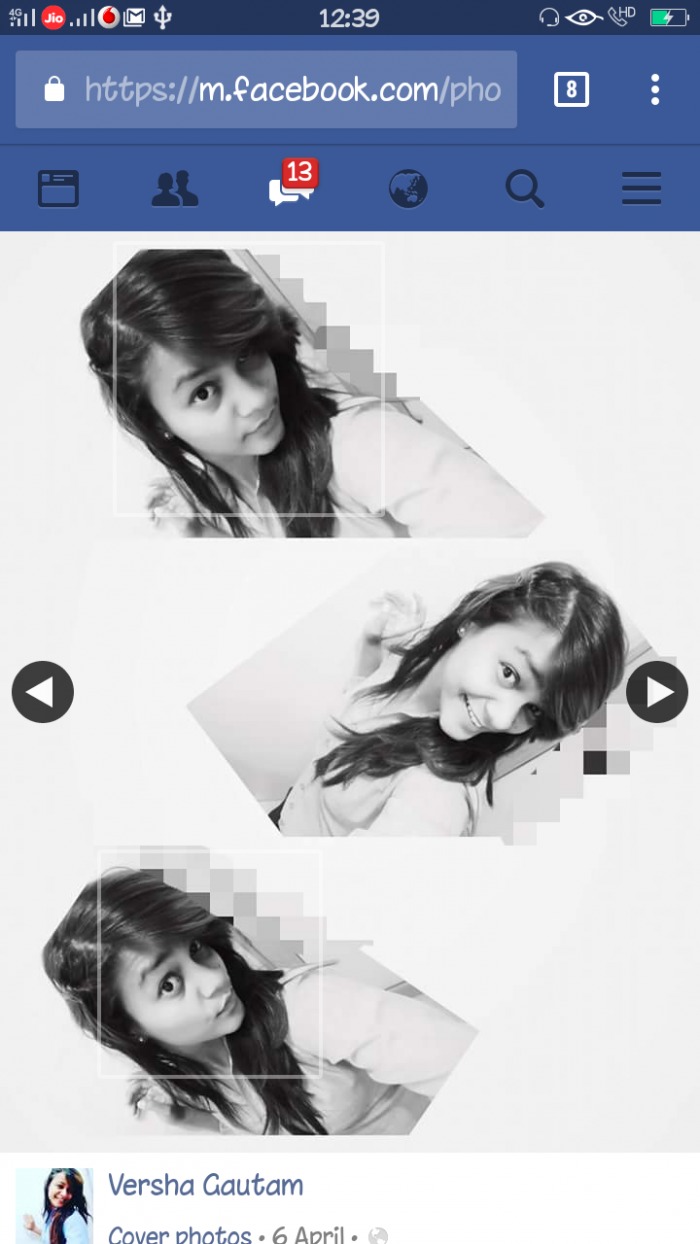Open the browser tab switcher
This screenshot has height=1244, width=700.
571,90
